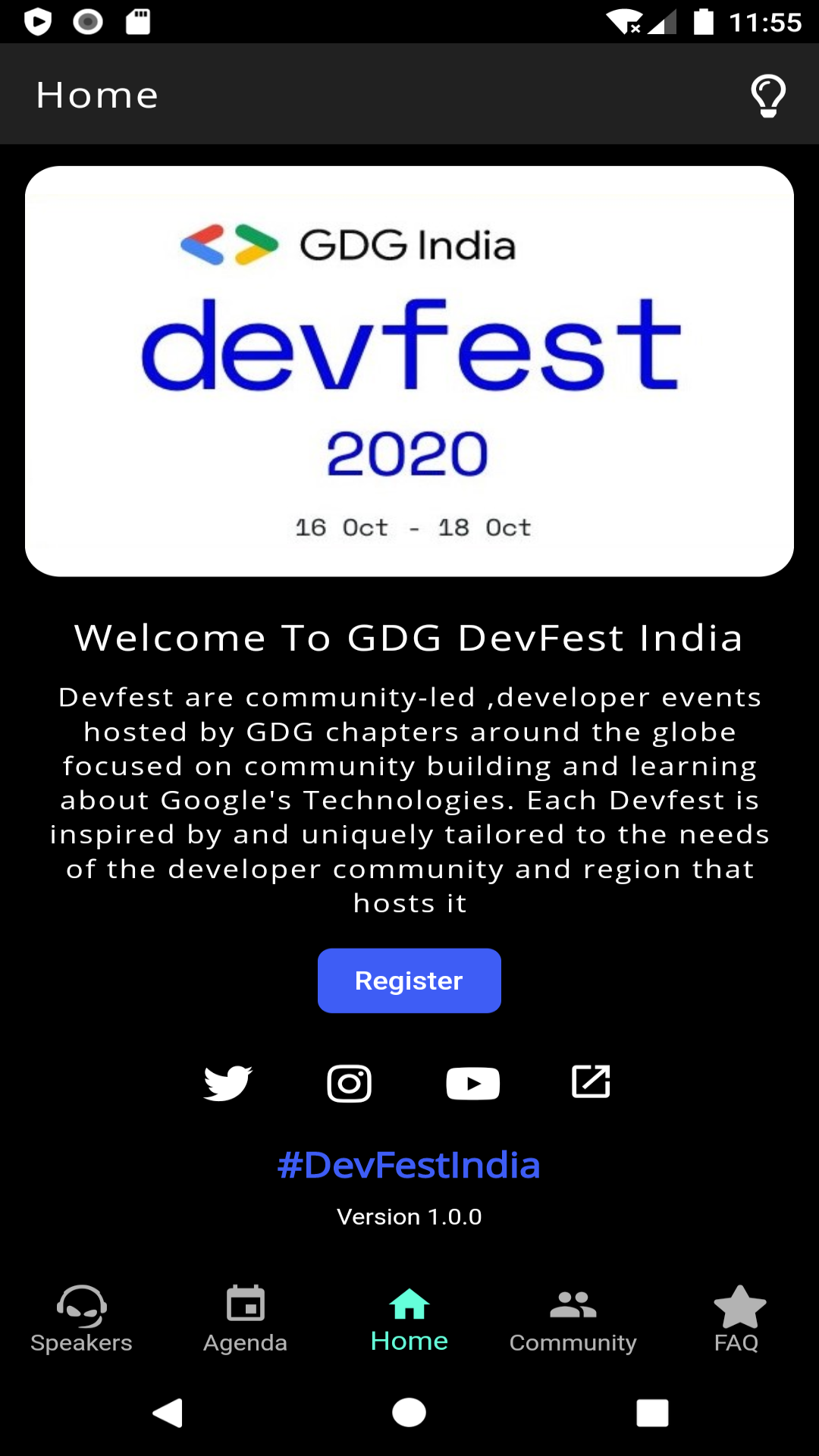
Task: Toggle the lightbulb theme icon
Action: 768,96
